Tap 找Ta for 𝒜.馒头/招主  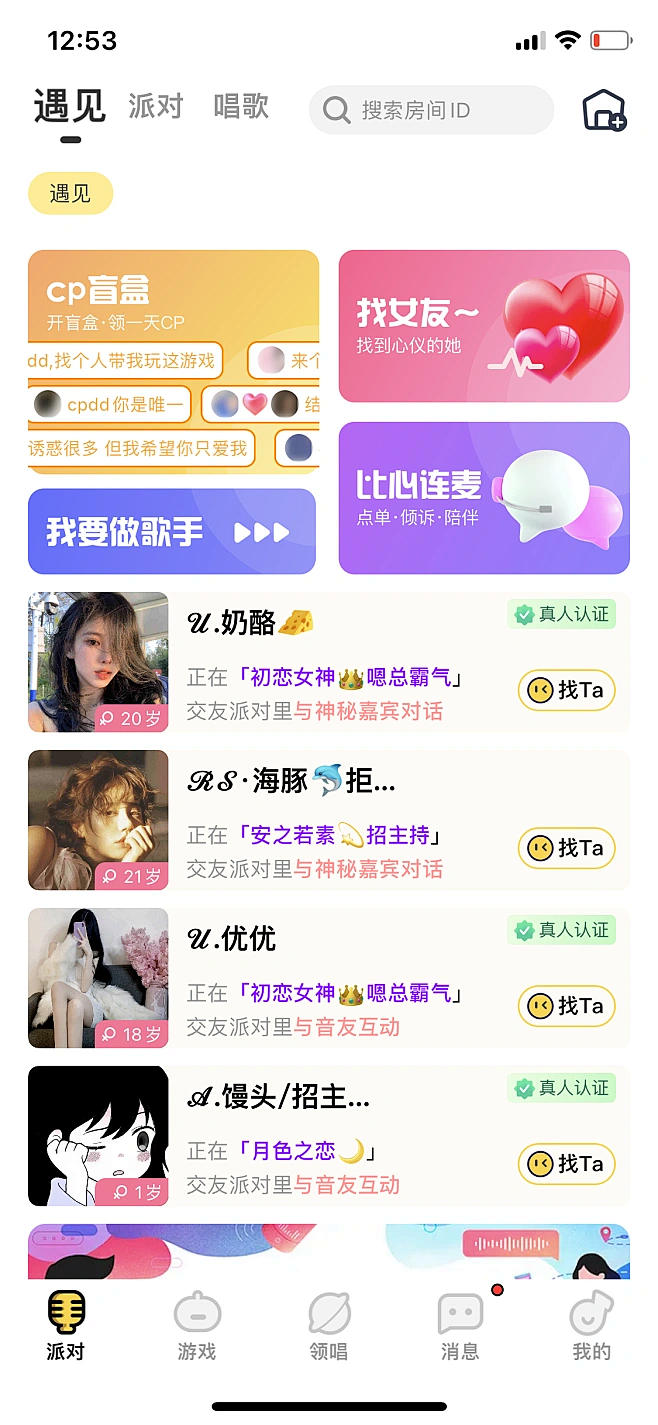566,1164
